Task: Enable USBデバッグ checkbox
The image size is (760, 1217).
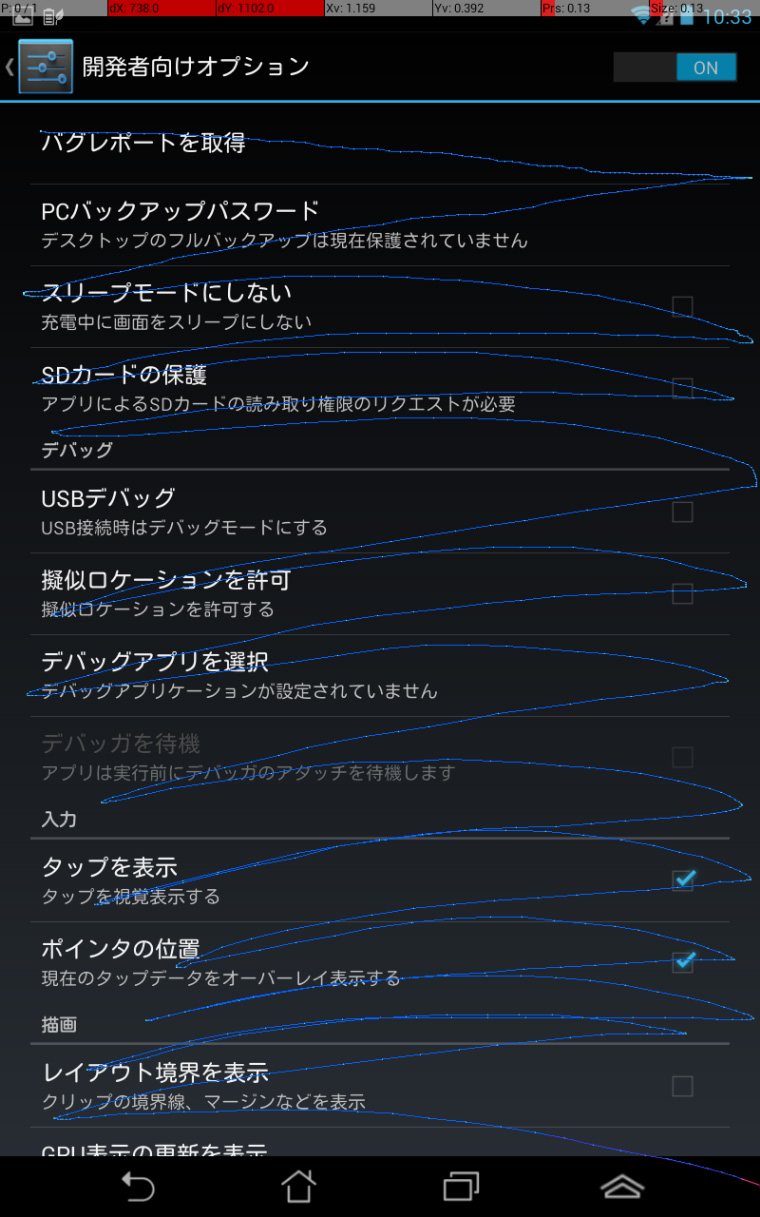Action: coord(682,512)
